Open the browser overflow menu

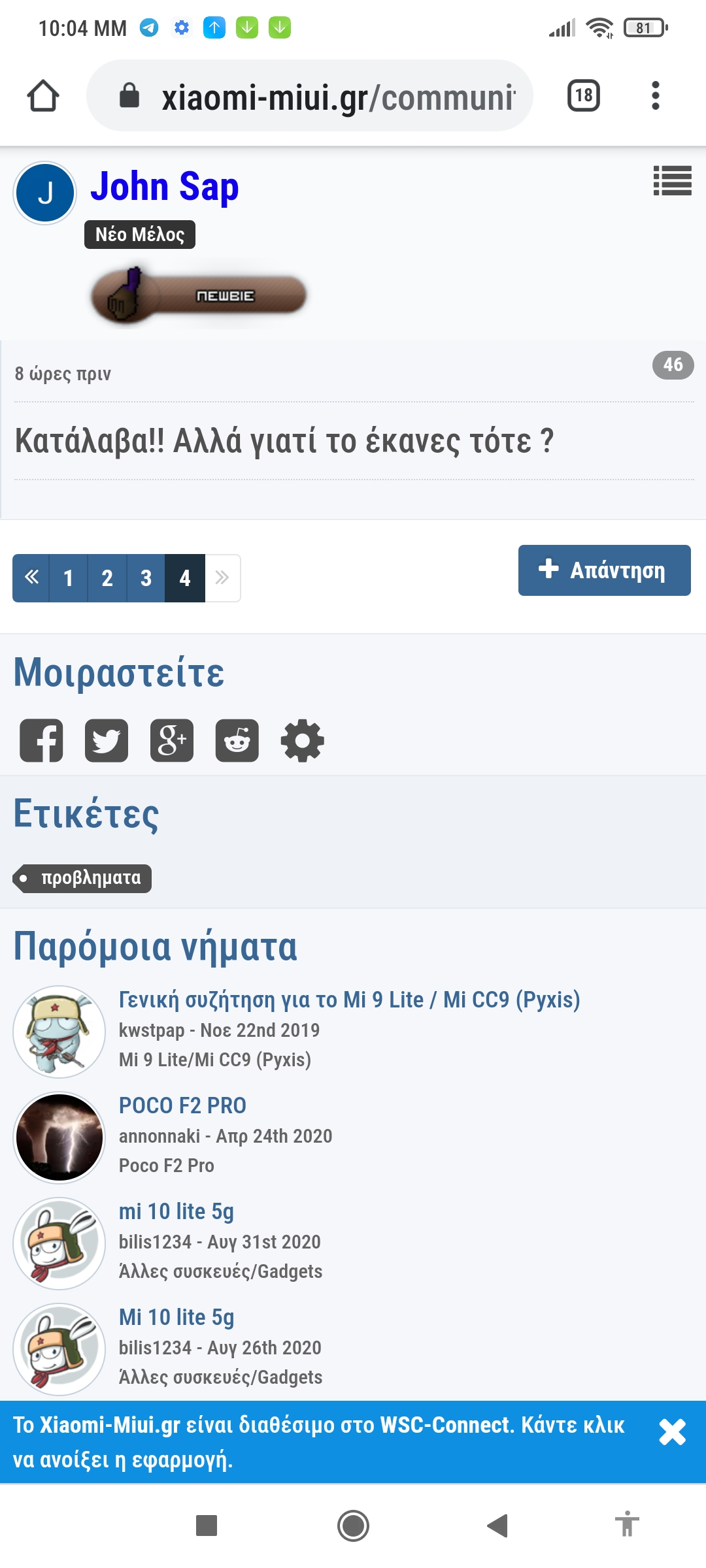(x=655, y=96)
